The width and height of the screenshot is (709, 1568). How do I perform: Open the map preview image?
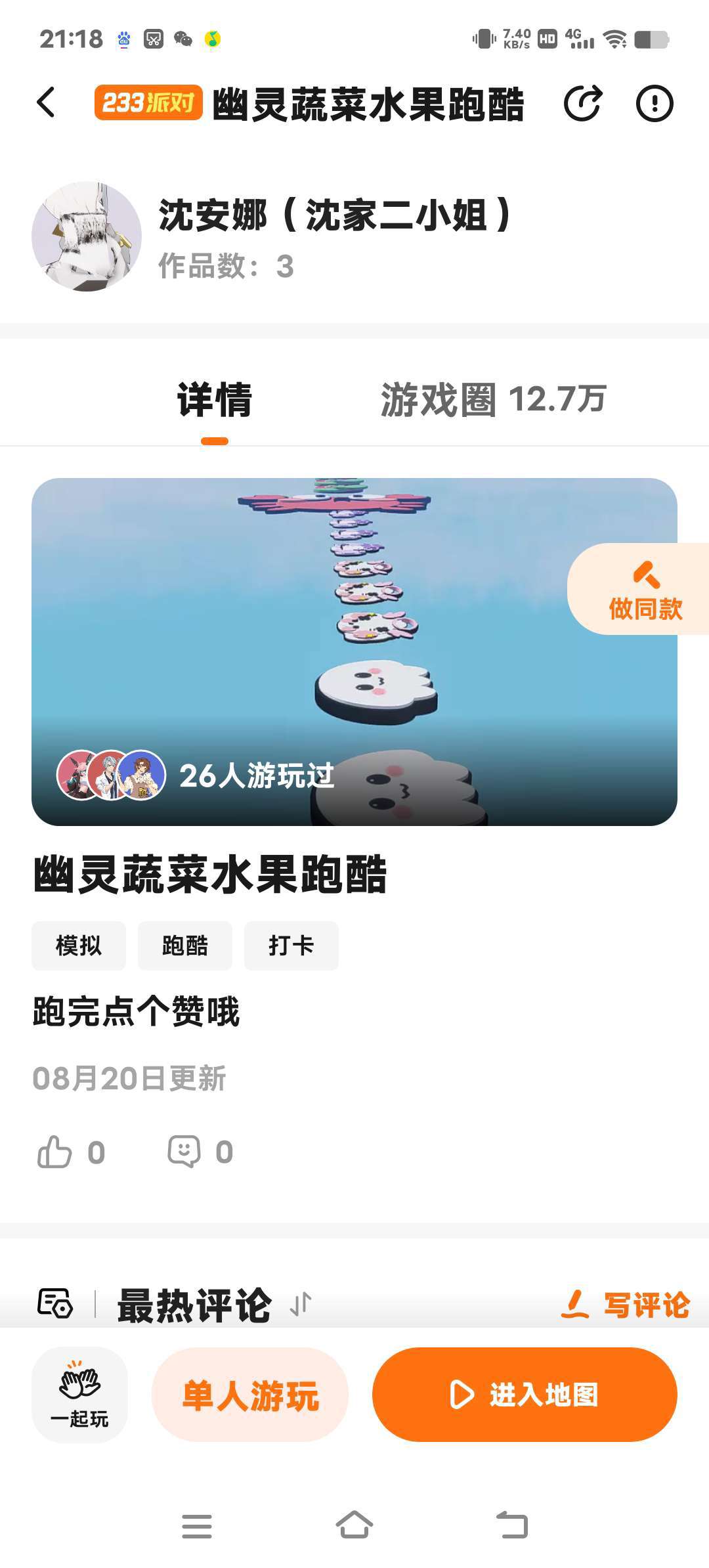tap(354, 651)
